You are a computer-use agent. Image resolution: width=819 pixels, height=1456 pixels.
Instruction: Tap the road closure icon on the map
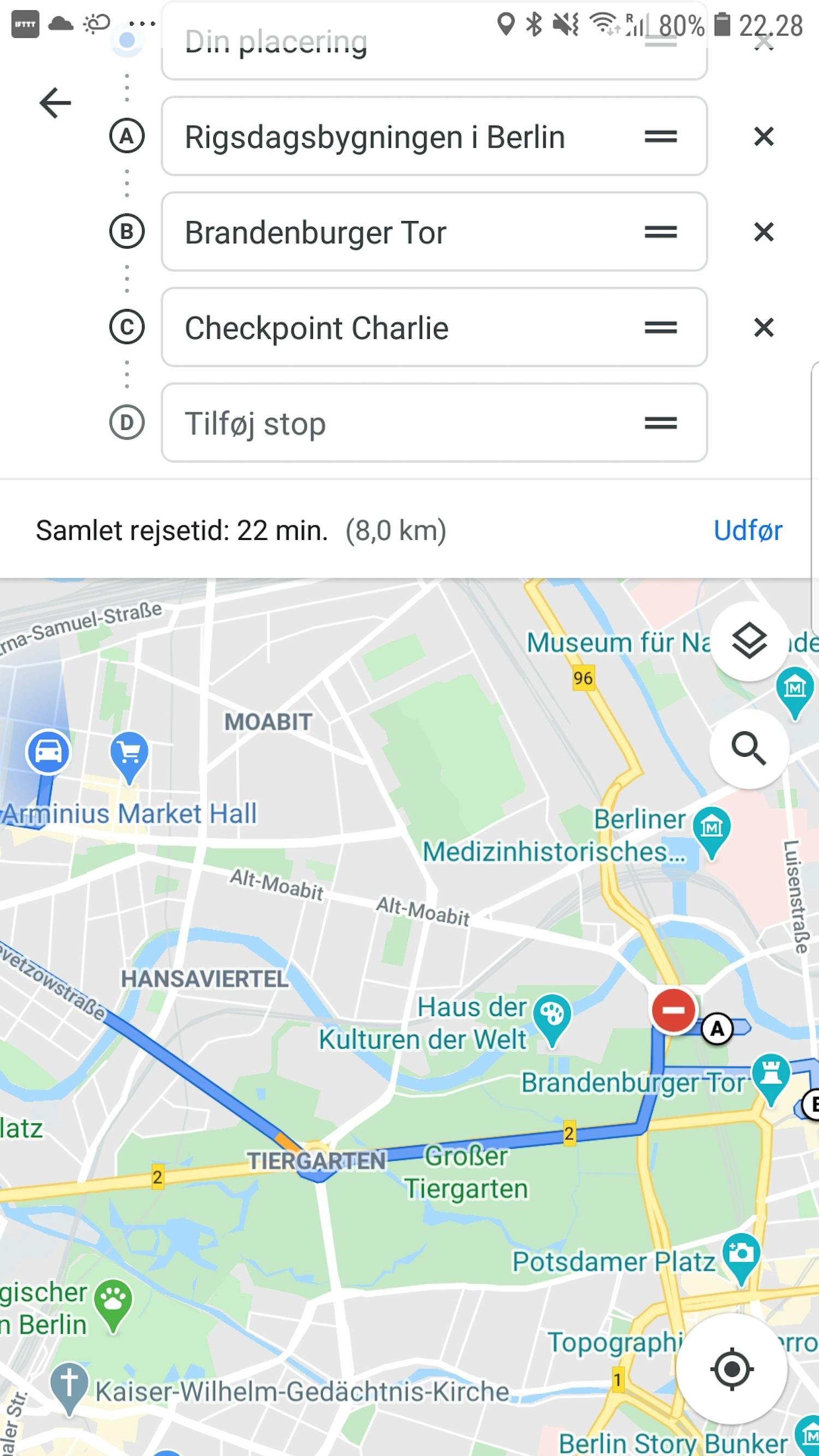[673, 1011]
